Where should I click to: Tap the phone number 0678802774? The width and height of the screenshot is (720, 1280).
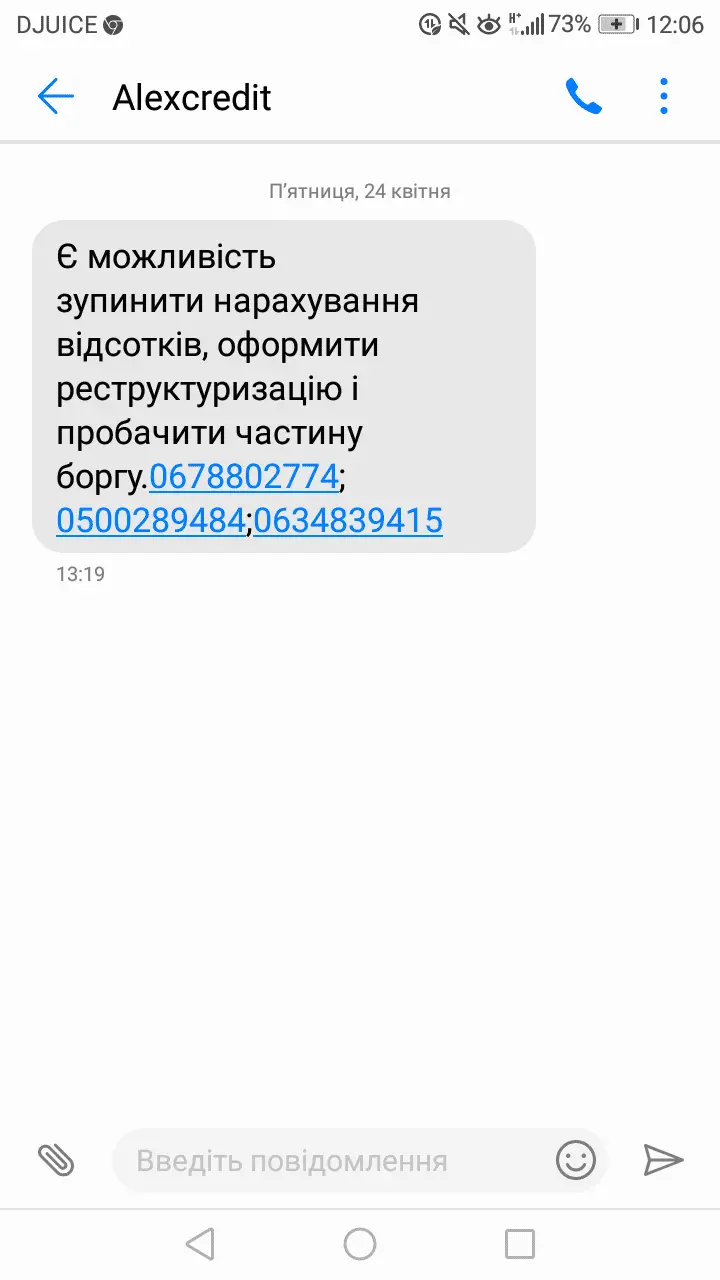(244, 477)
